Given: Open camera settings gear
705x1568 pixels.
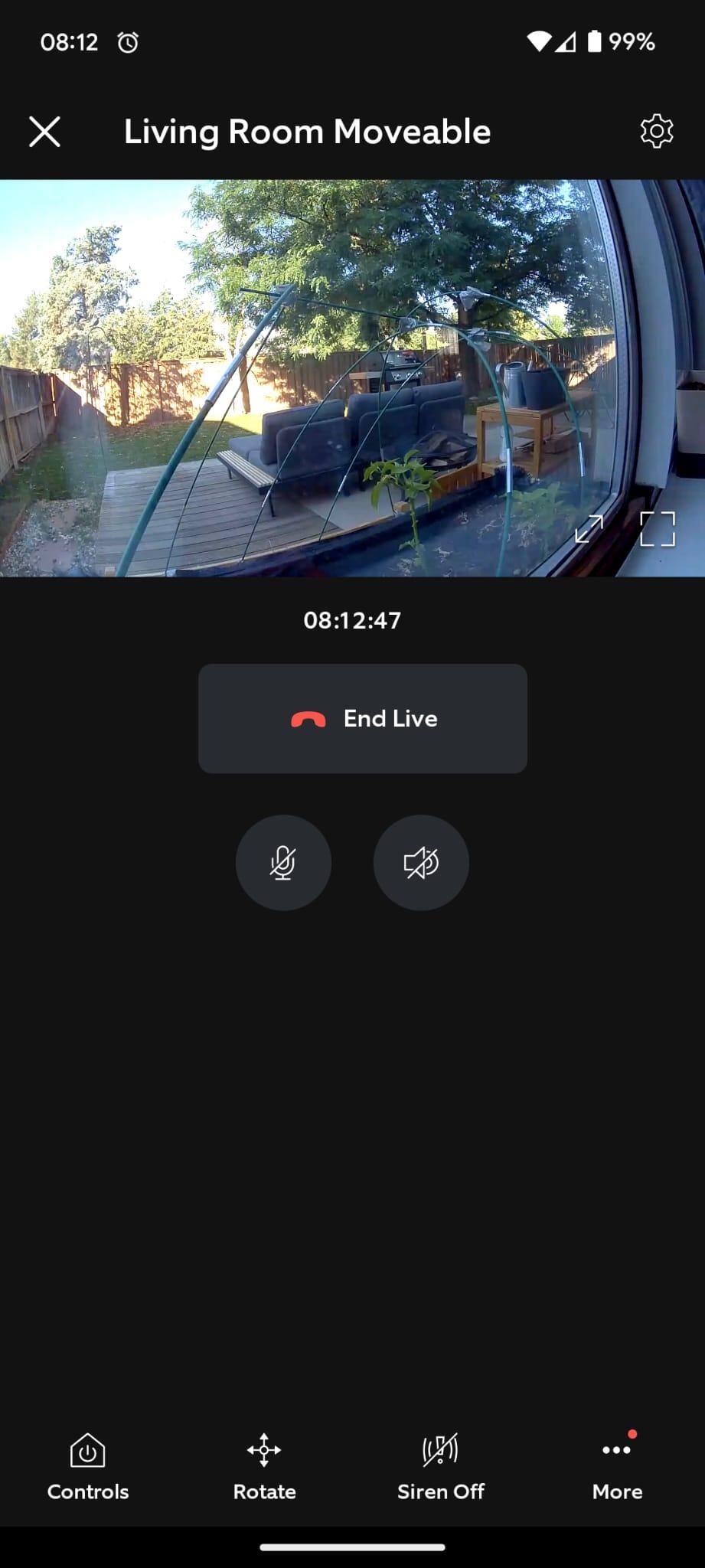Looking at the screenshot, I should click(656, 132).
